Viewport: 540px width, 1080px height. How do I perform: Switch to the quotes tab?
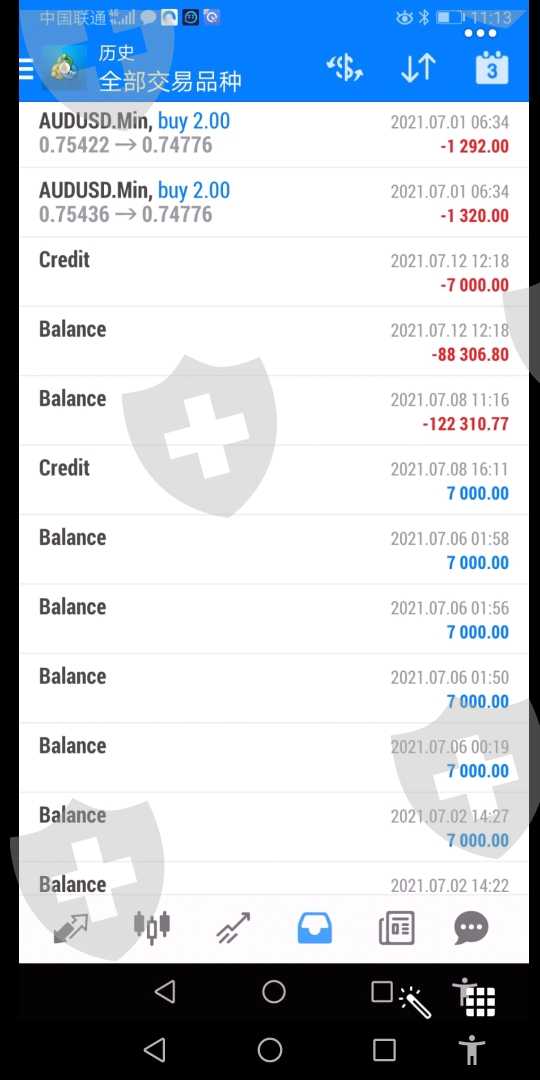[x=71, y=928]
